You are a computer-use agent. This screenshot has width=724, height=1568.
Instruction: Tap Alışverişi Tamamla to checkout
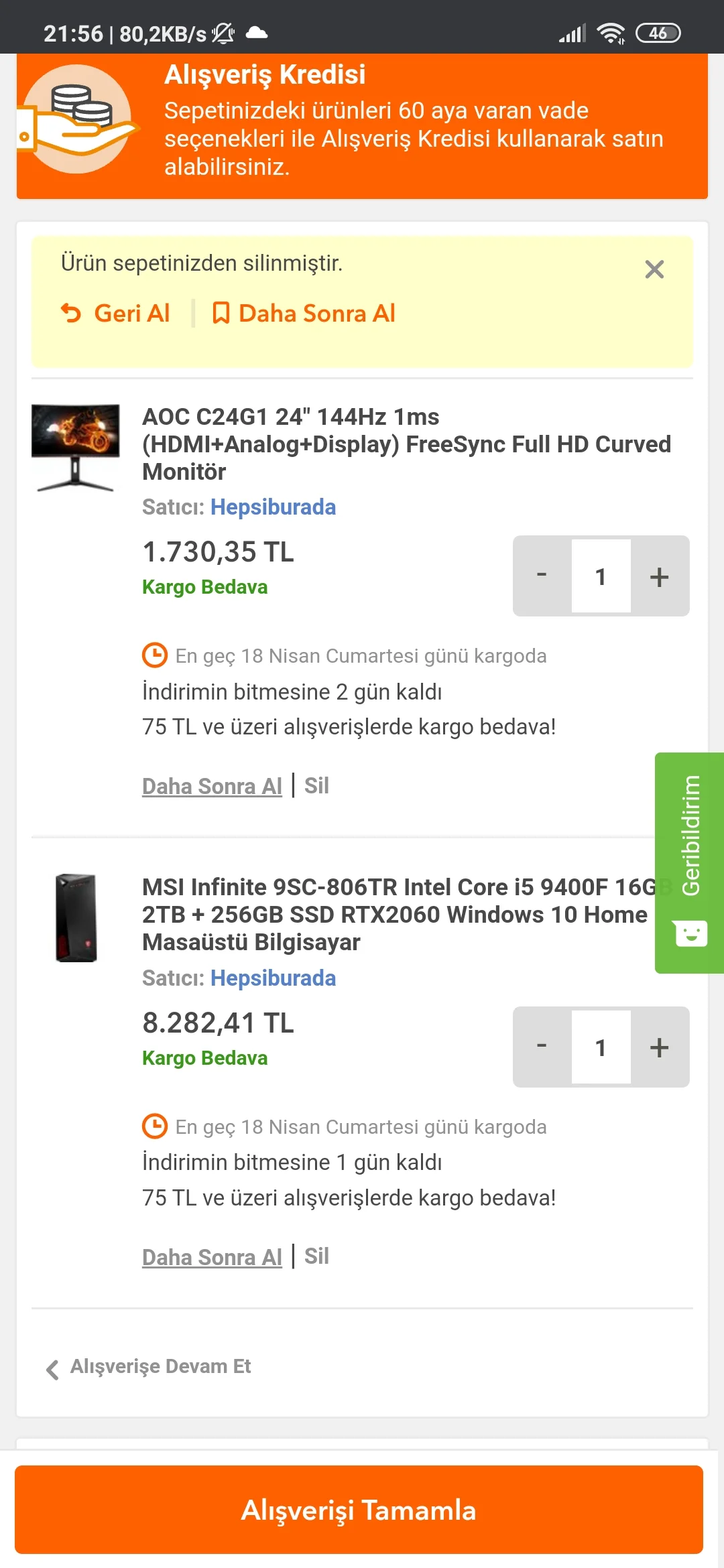tap(359, 1510)
